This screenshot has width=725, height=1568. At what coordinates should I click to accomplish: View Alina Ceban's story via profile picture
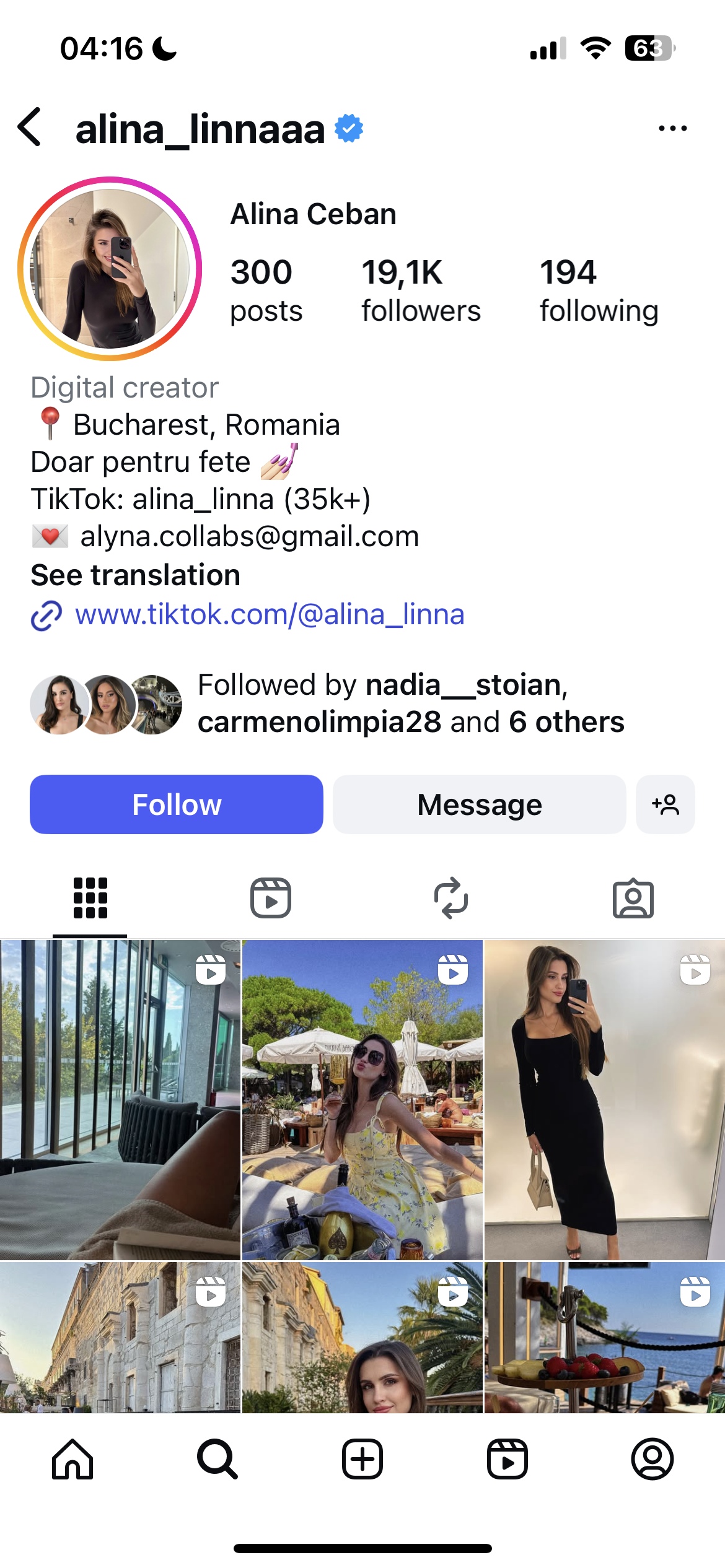point(110,269)
